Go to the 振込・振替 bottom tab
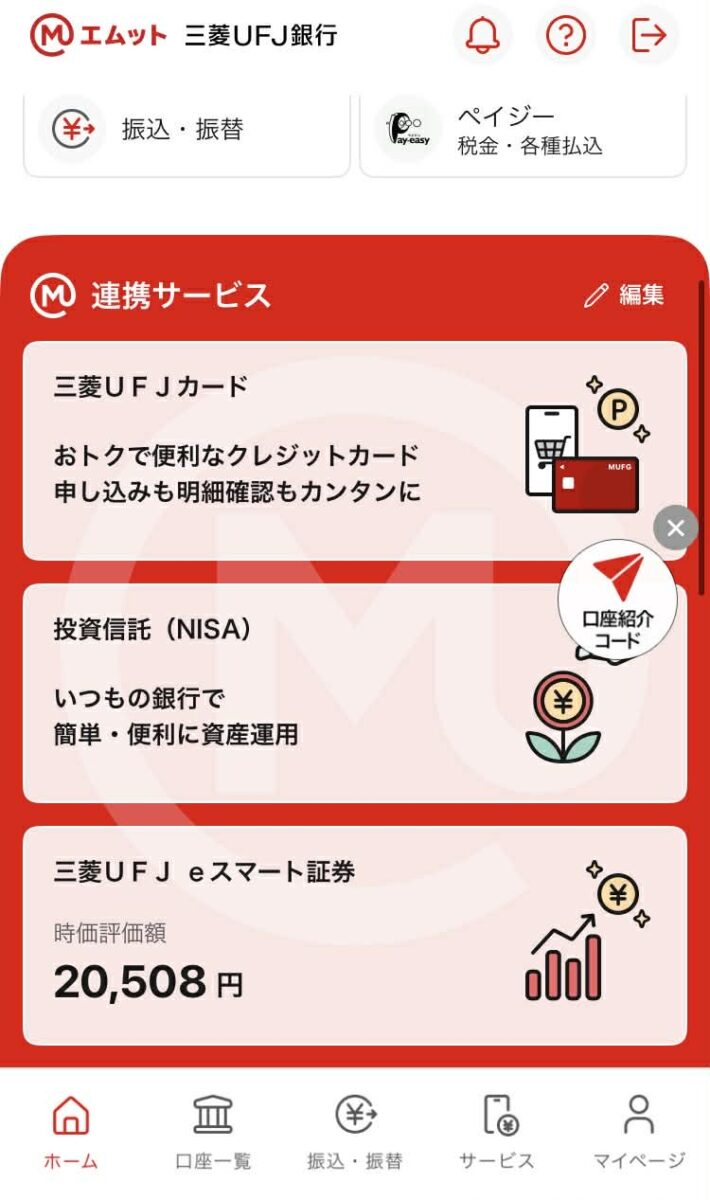Screen dimensions: 710x1200 (x=355, y=1131)
